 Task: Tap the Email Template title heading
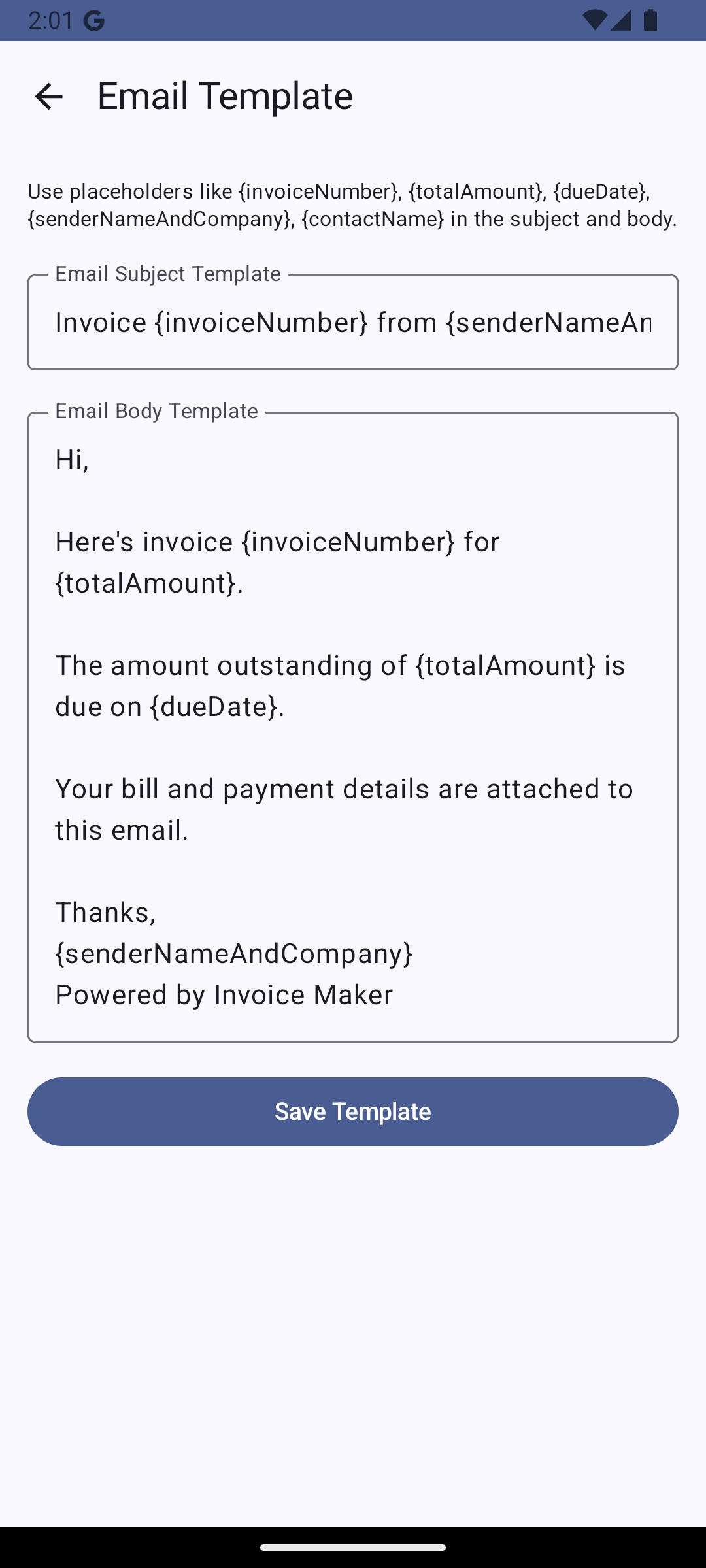click(225, 95)
